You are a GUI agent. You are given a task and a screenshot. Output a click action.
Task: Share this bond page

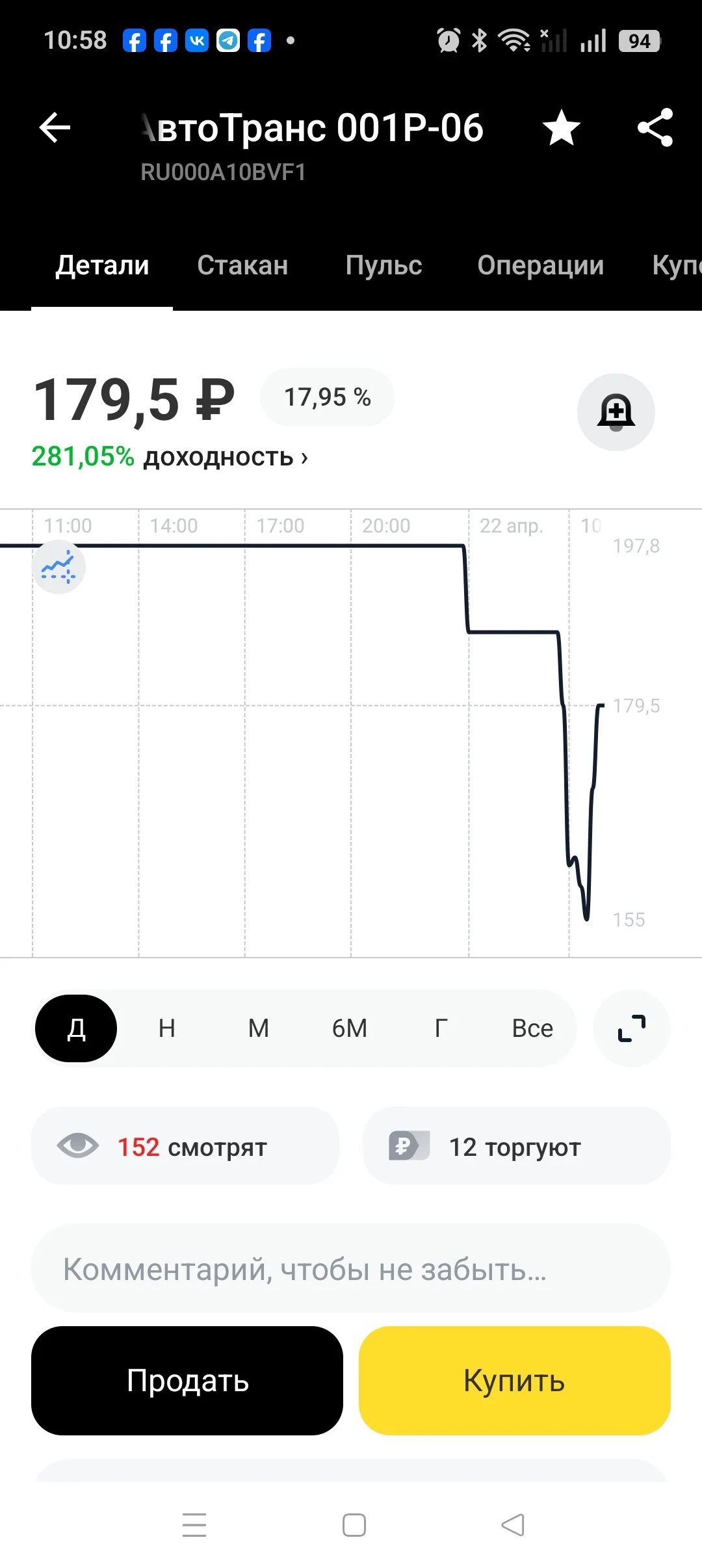tap(655, 127)
